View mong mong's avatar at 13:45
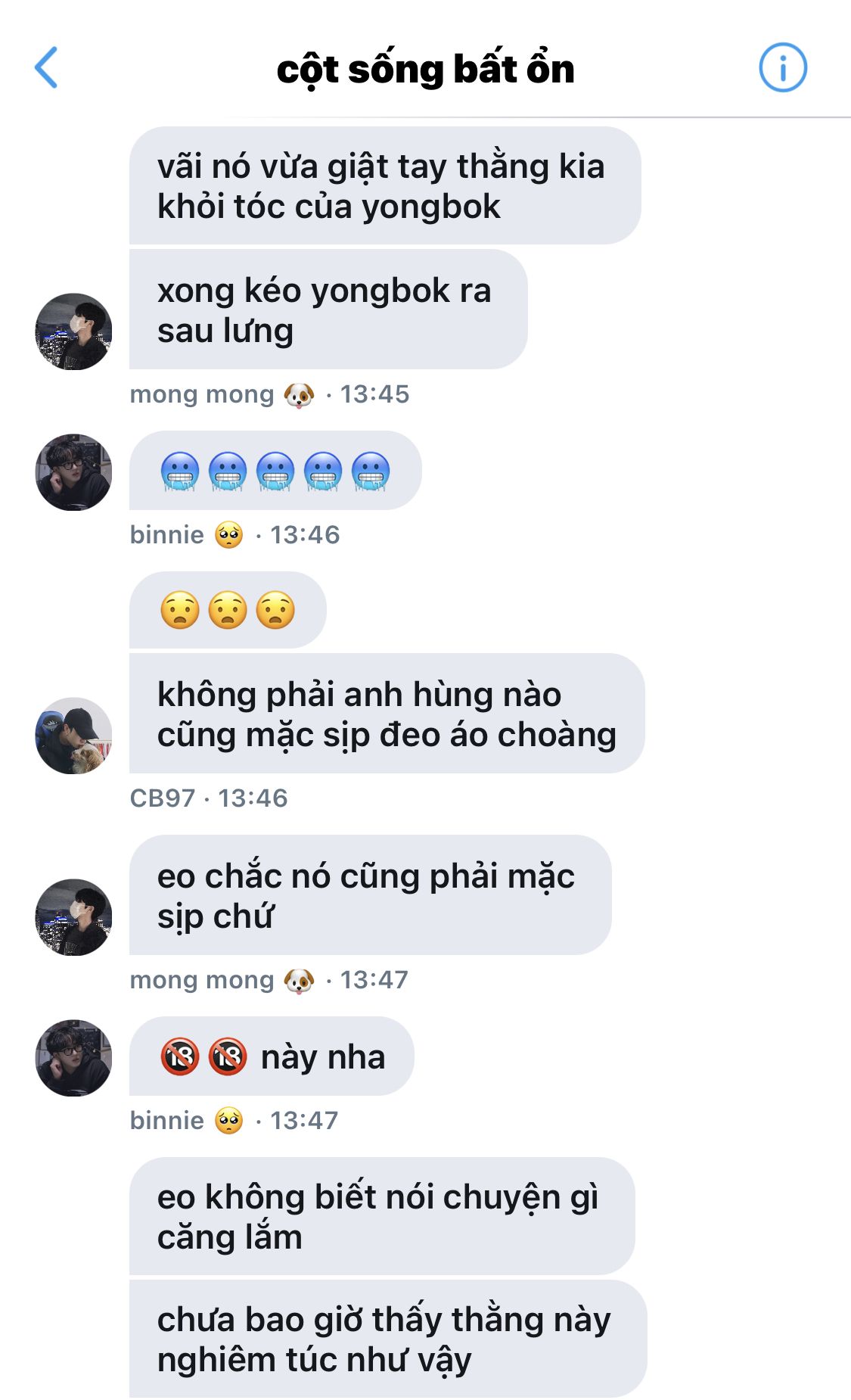 (74, 331)
